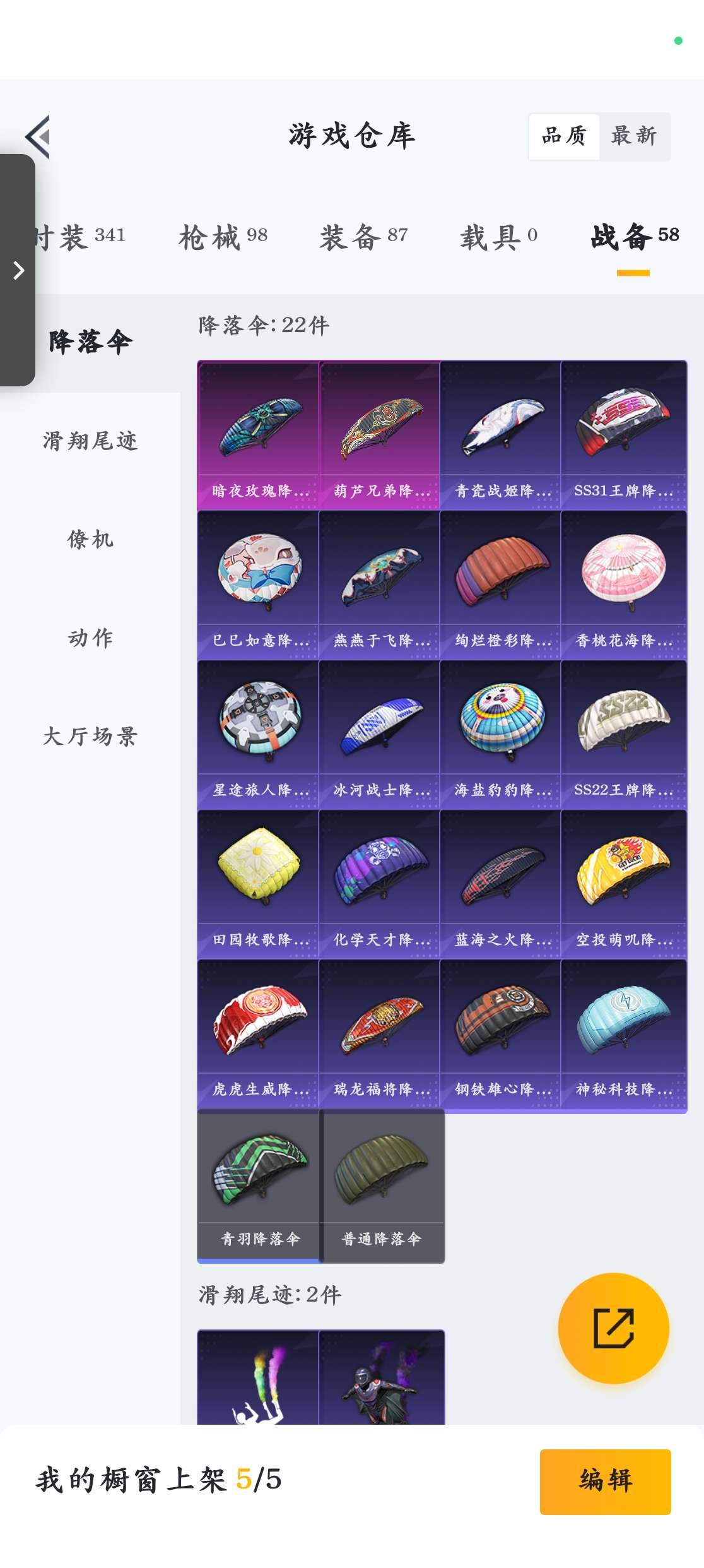Open the 青羽降落伞 item
Viewport: 704px width, 1568px height.
tap(258, 1185)
